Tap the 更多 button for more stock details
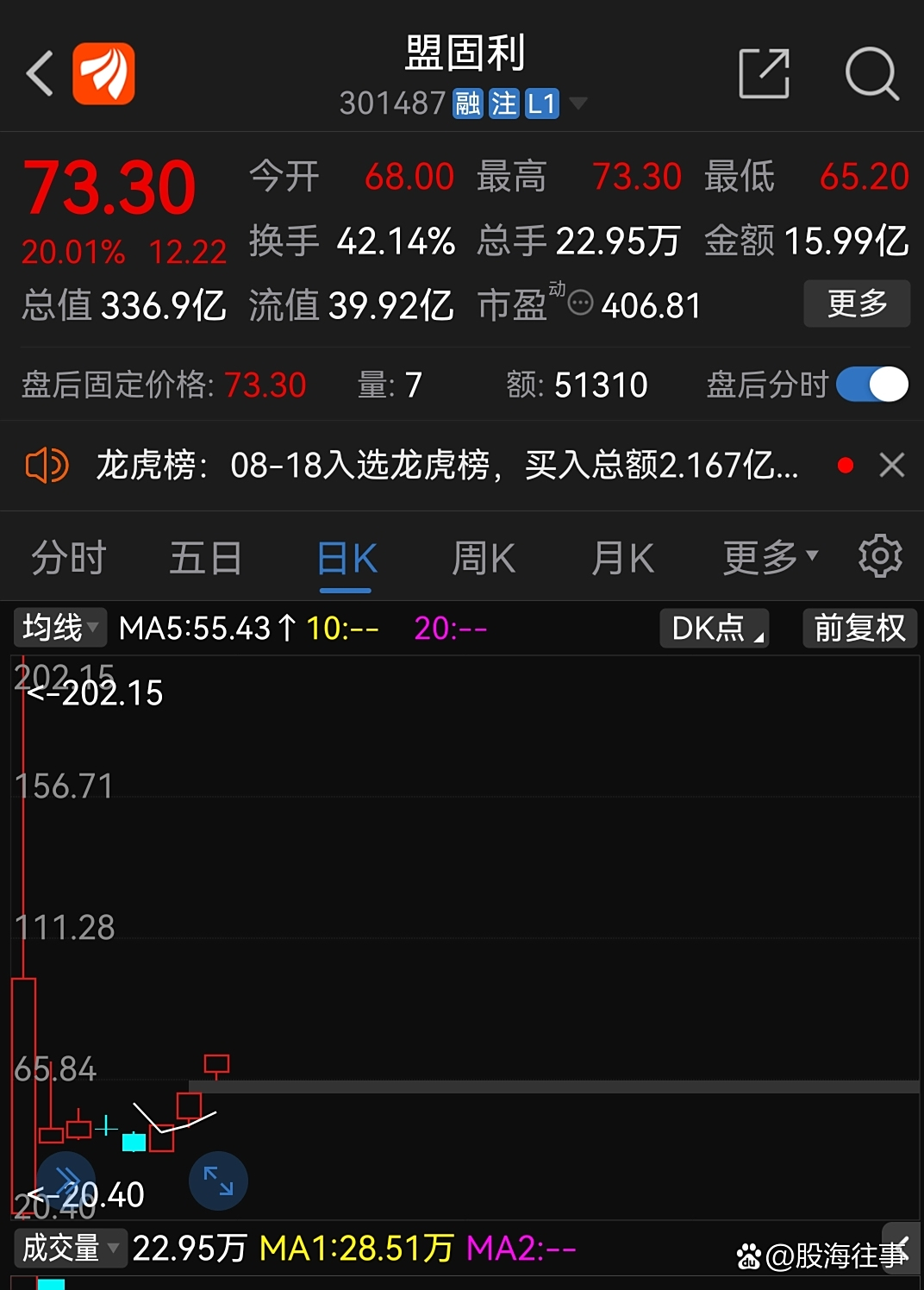This screenshot has height=1290, width=924. pos(857,304)
